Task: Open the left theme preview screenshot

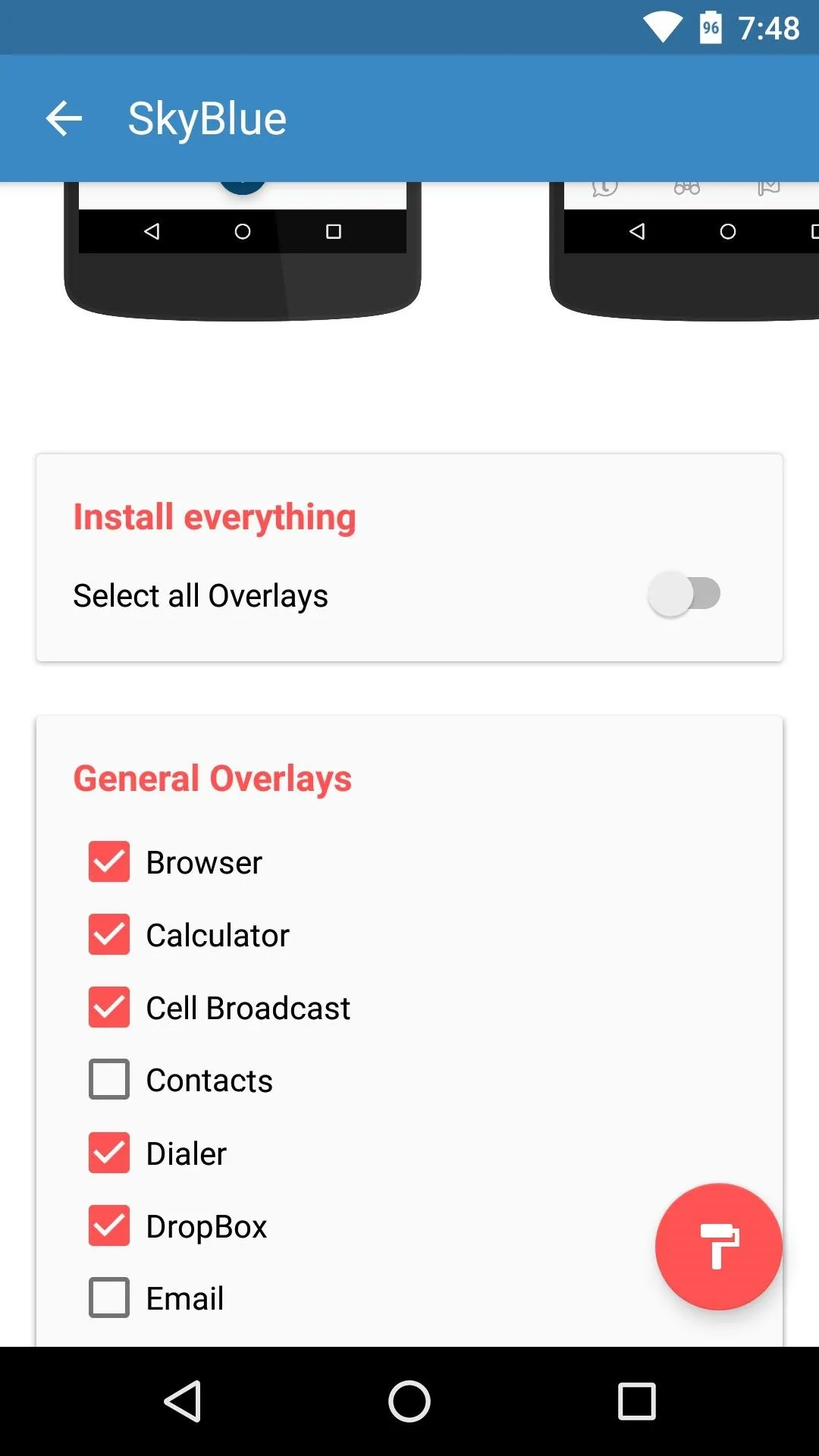Action: click(x=243, y=251)
